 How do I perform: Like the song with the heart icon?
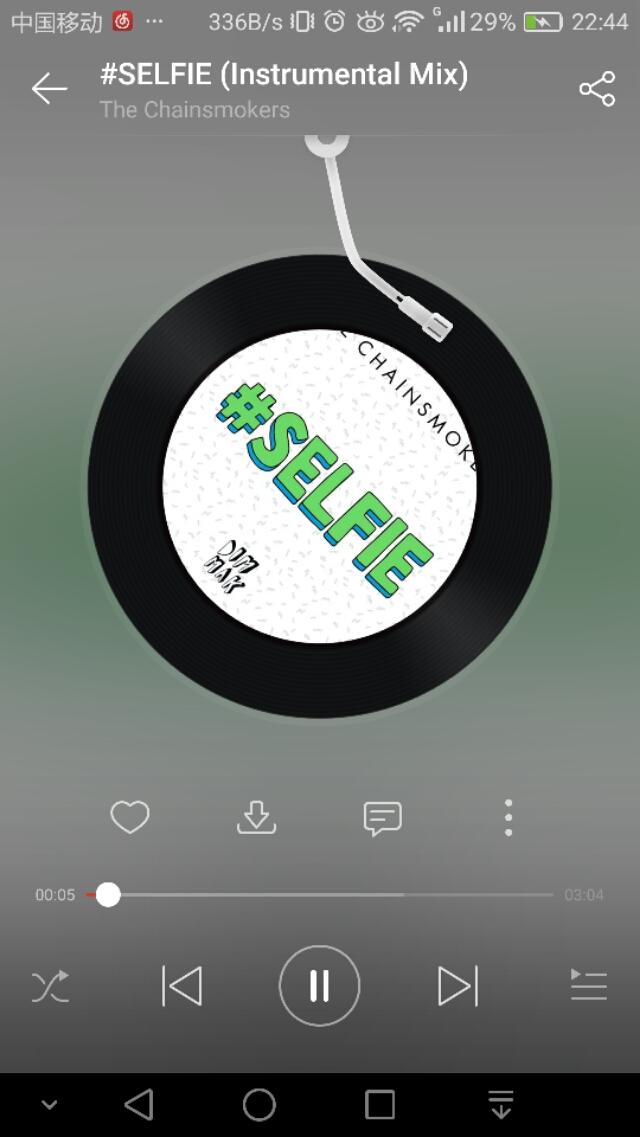pos(130,818)
